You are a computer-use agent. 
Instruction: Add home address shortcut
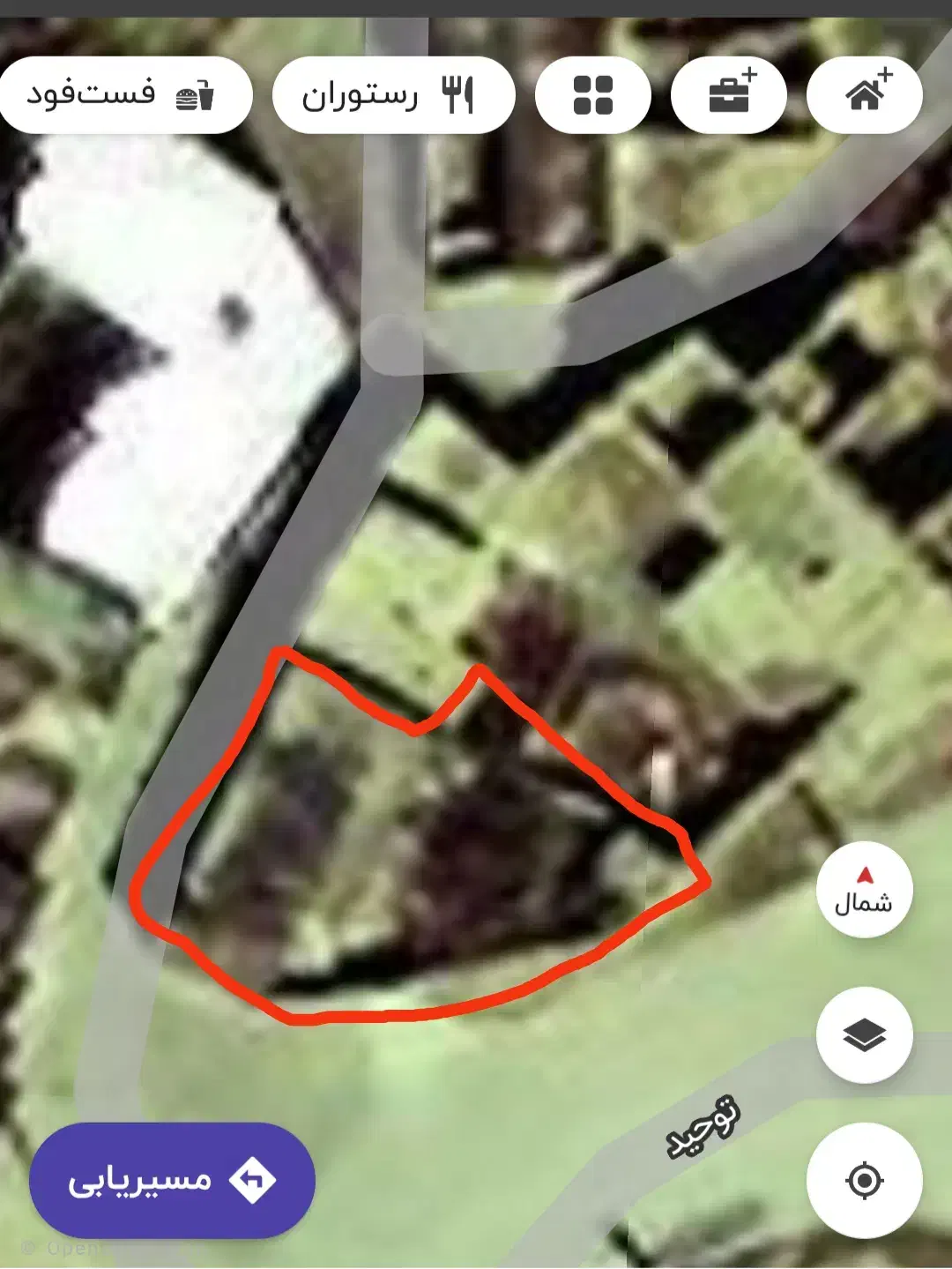[x=864, y=95]
